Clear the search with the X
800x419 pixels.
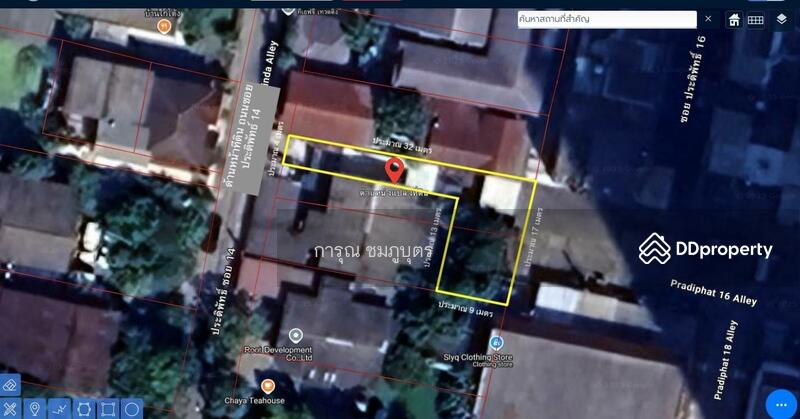click(709, 19)
